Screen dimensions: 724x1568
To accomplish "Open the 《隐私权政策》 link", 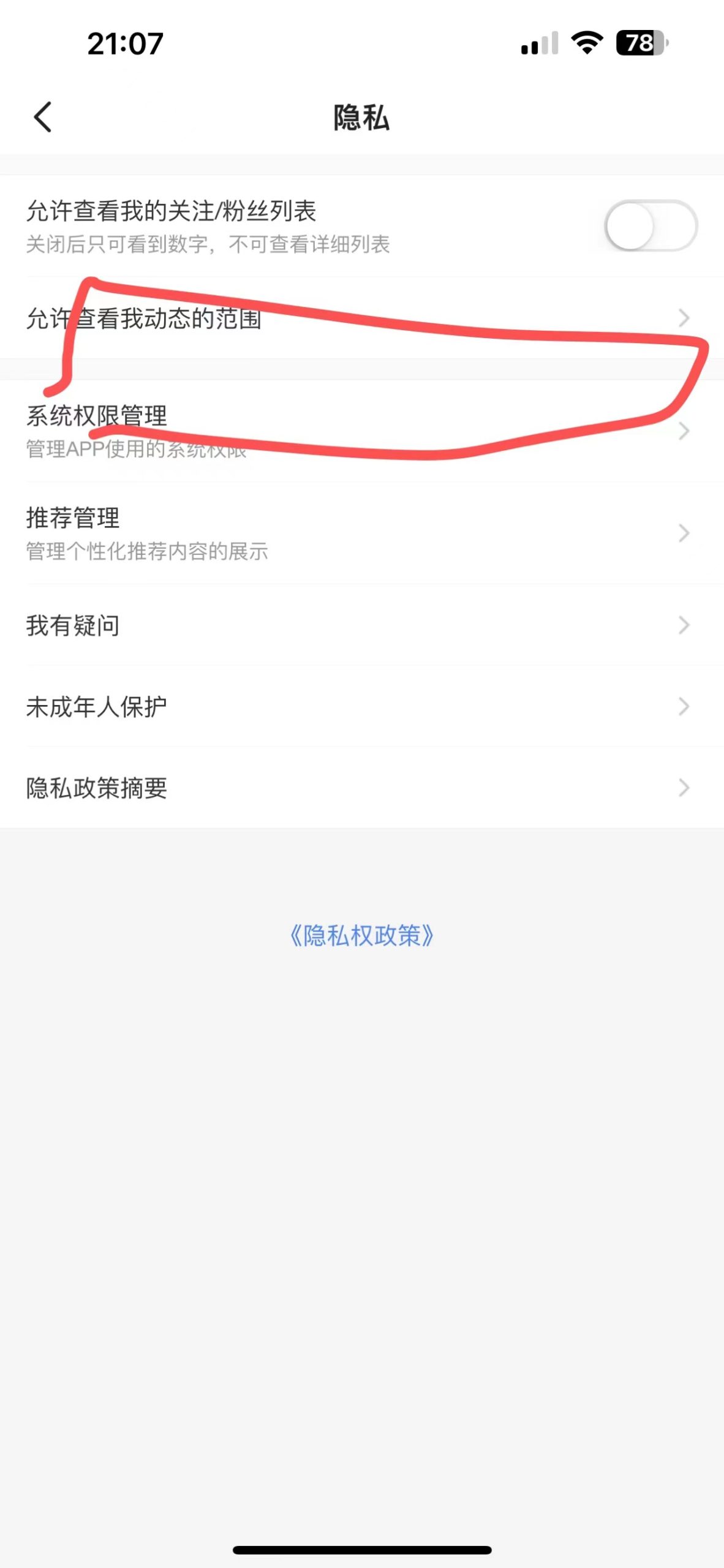I will (362, 935).
